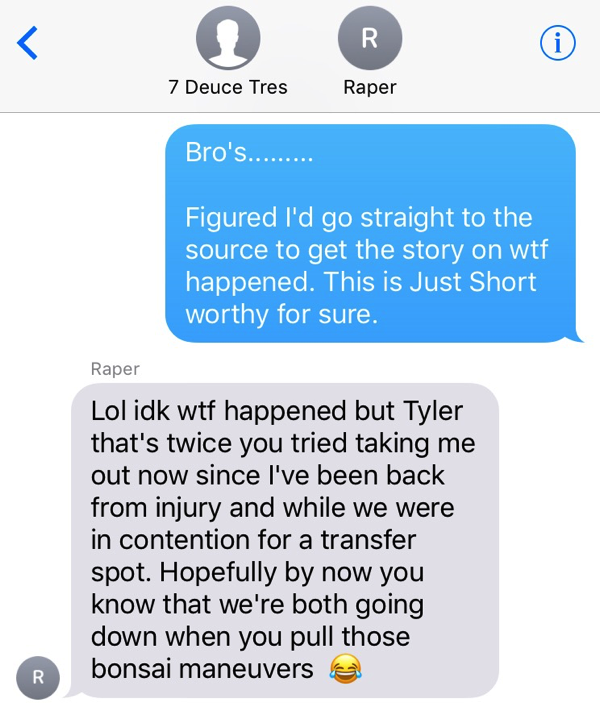Open the conversation details info icon
The image size is (600, 703).
[557, 43]
